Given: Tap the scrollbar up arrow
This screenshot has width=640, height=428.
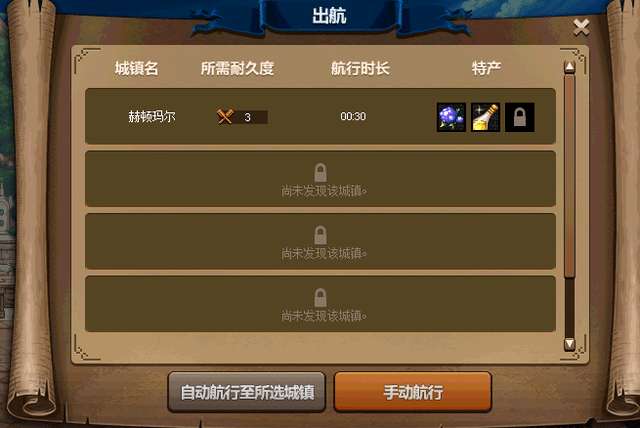Looking at the screenshot, I should click(569, 68).
